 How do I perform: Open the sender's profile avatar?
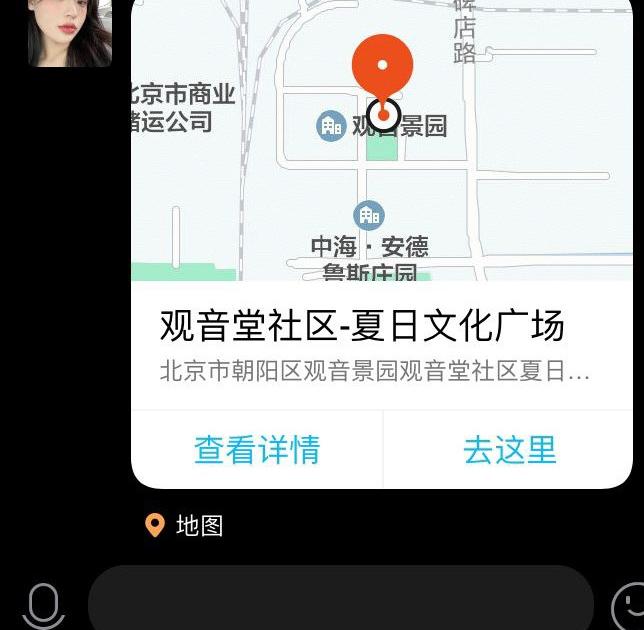(69, 33)
